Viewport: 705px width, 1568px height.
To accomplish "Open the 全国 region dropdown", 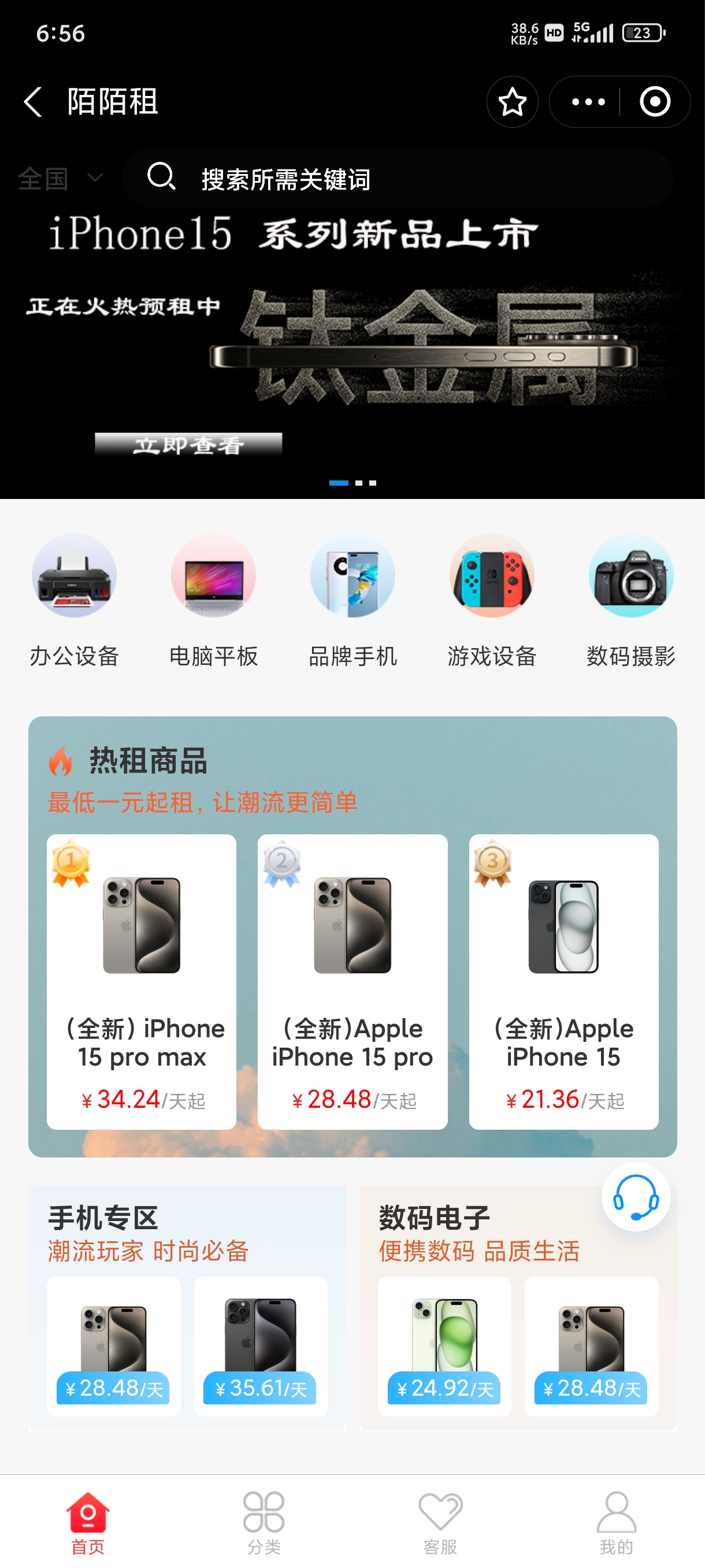I will tap(60, 179).
